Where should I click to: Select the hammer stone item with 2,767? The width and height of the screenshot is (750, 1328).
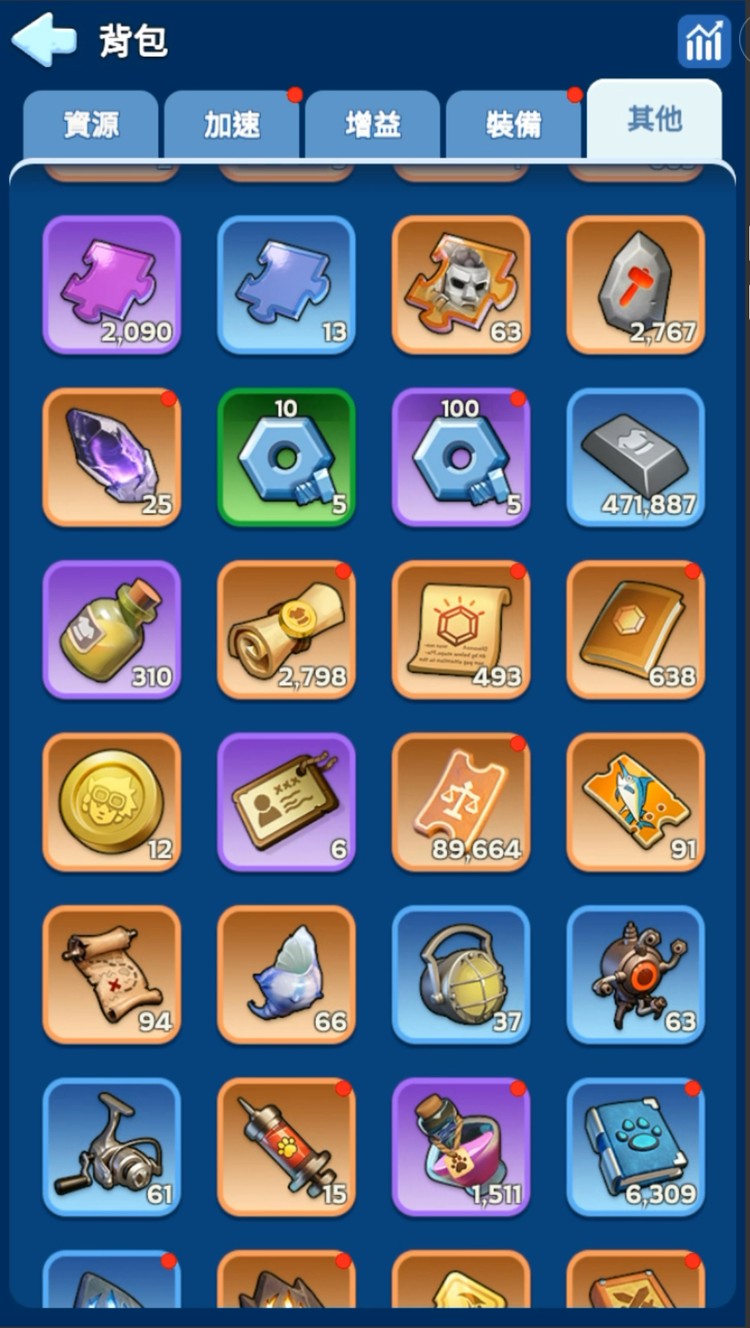[x=636, y=285]
